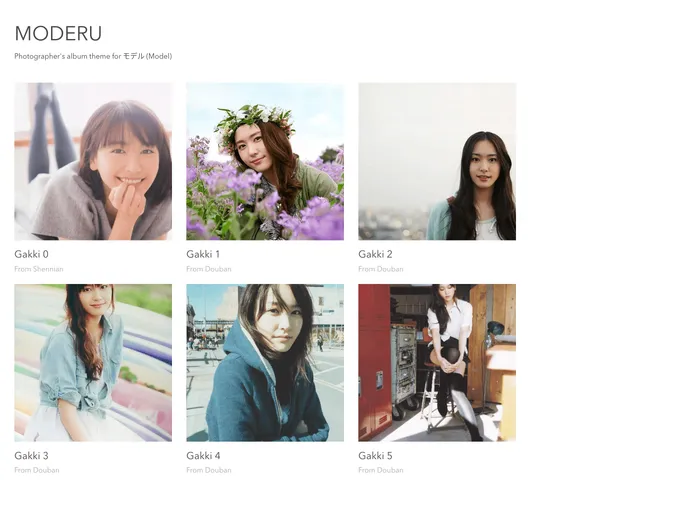The width and height of the screenshot is (688, 512).
Task: Select the Gakki 3 photo tile
Action: 93,362
